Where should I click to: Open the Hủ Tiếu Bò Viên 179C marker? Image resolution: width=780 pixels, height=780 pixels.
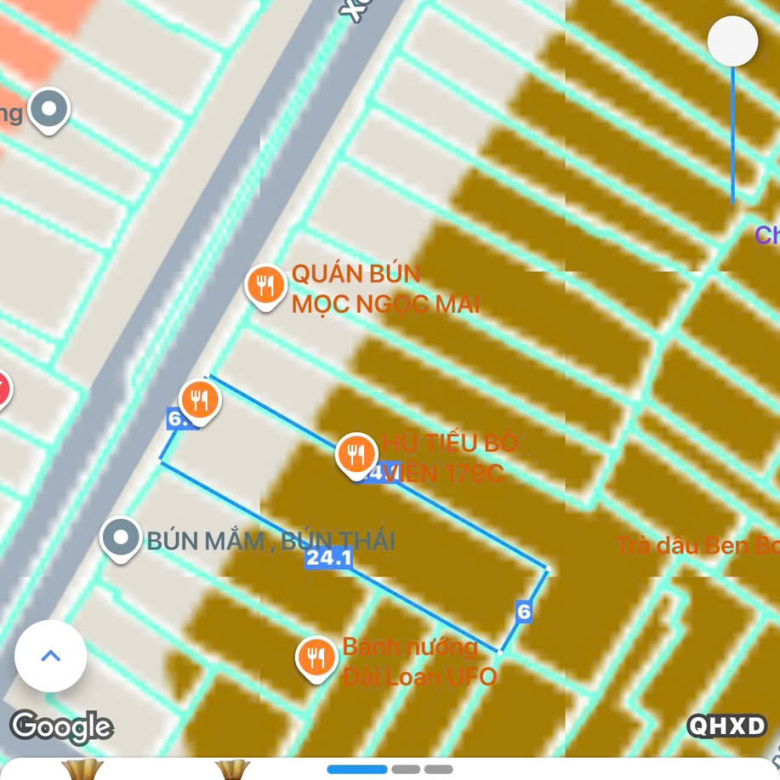[x=356, y=455]
